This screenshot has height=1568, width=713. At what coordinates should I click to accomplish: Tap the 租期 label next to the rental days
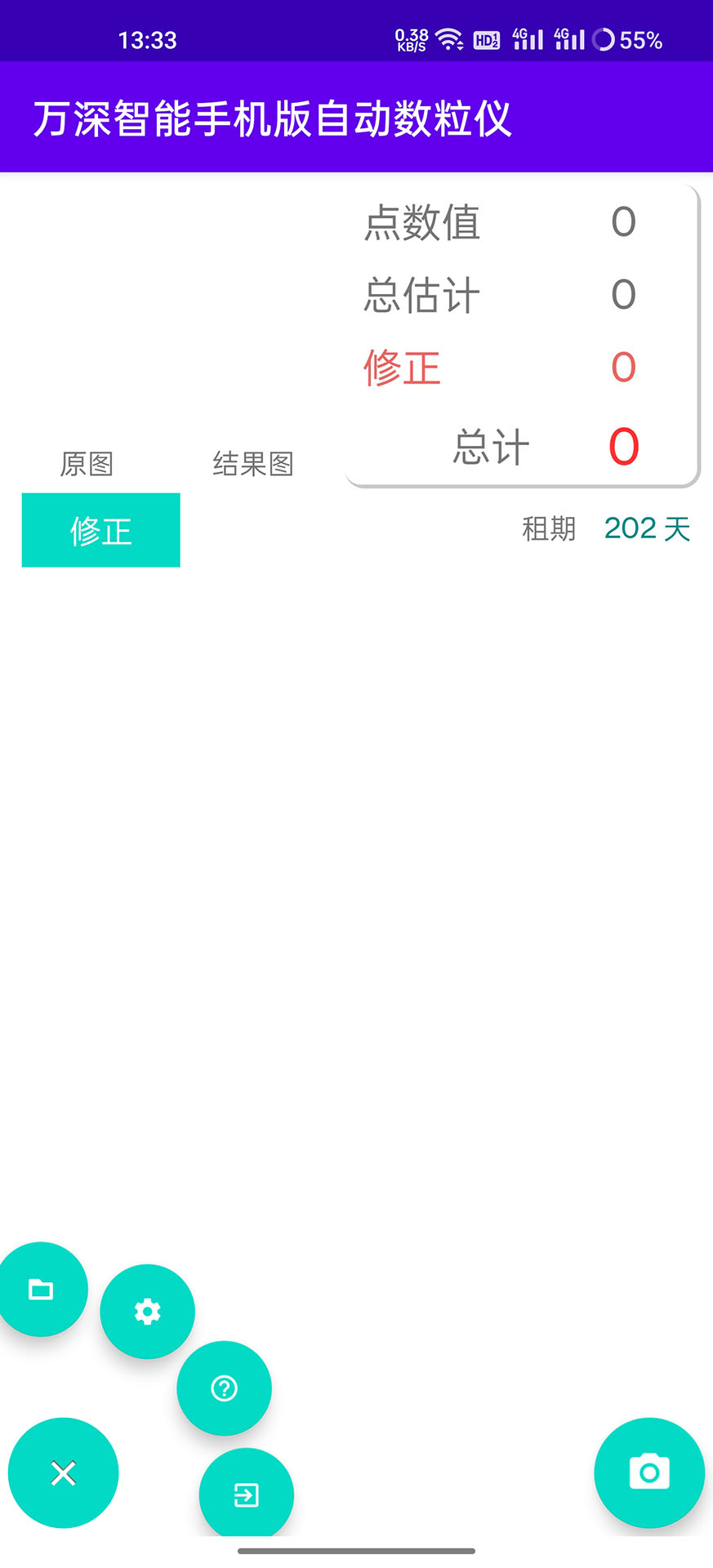pyautogui.click(x=549, y=530)
